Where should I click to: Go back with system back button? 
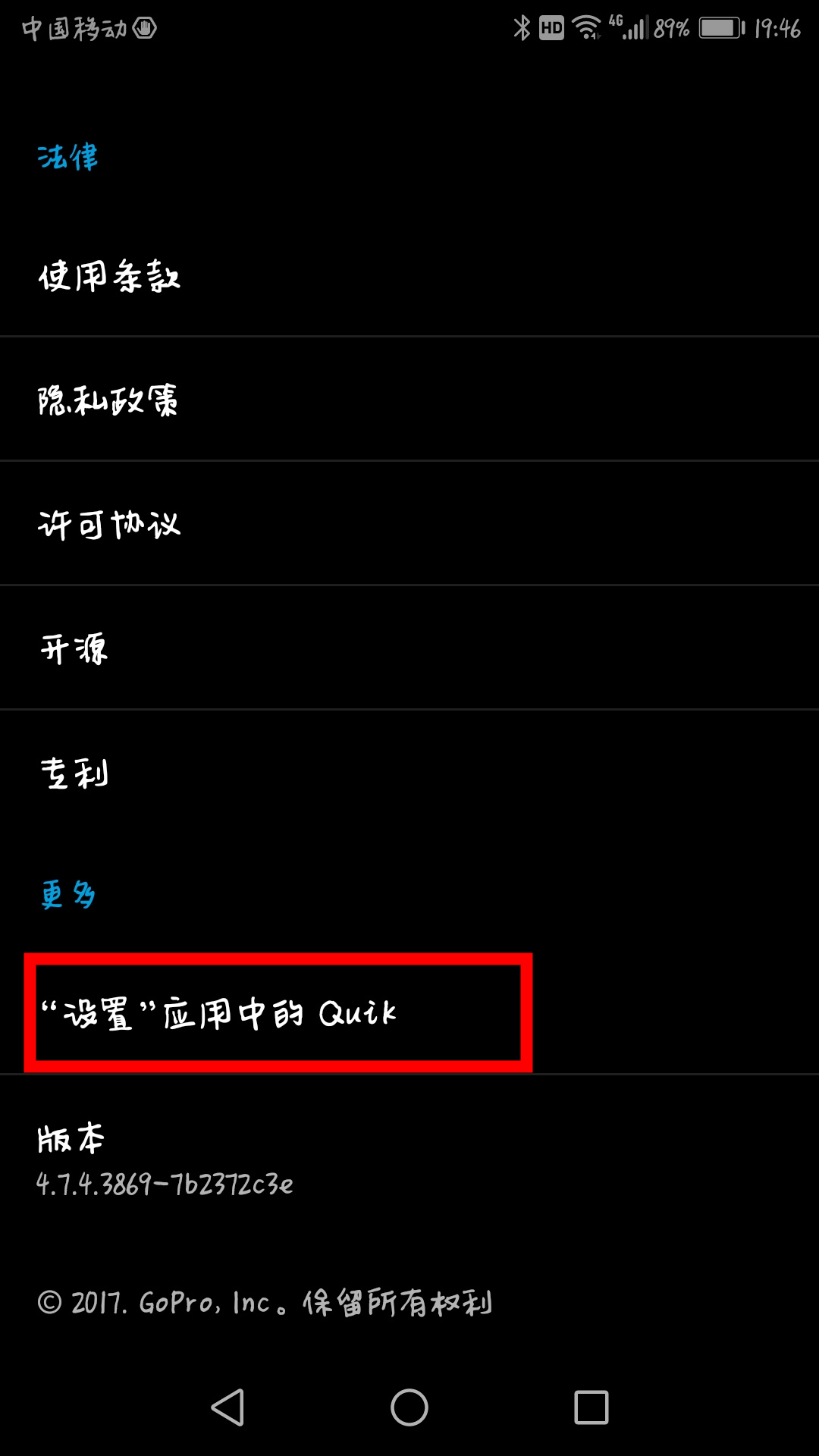[x=227, y=1407]
